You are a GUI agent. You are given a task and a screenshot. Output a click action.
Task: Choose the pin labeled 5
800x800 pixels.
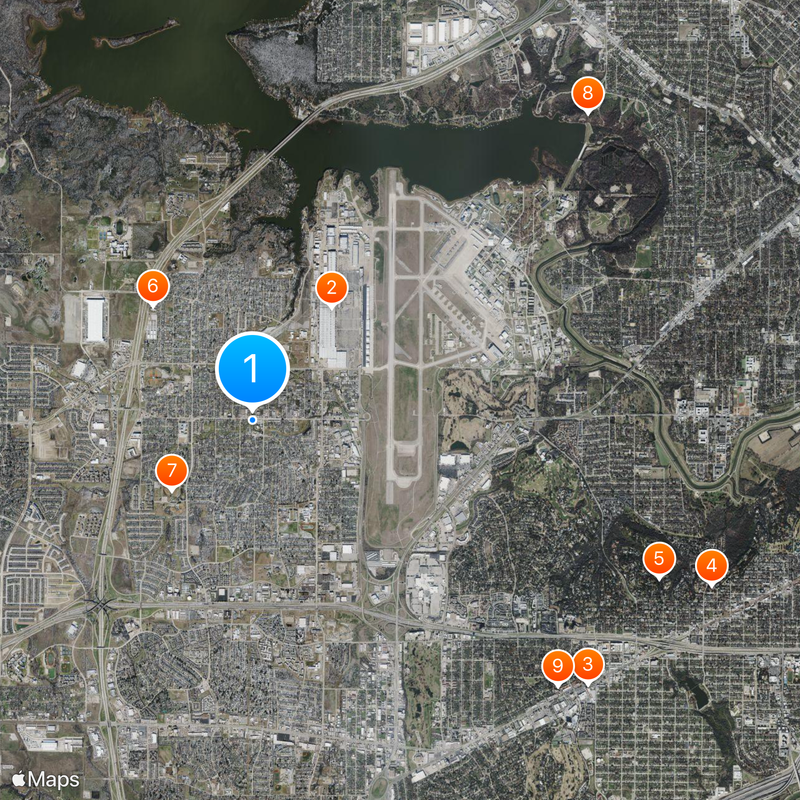coord(659,558)
